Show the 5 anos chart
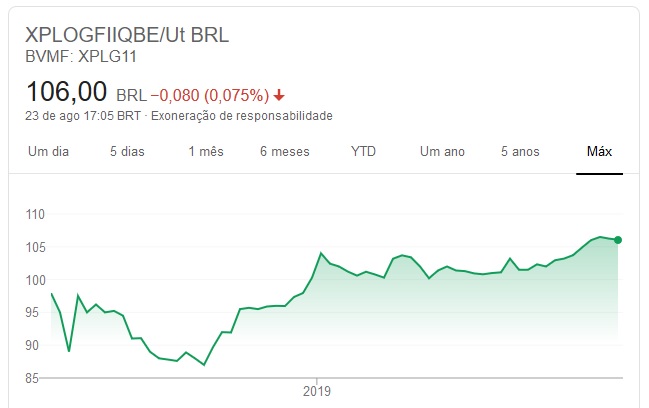 tap(520, 152)
